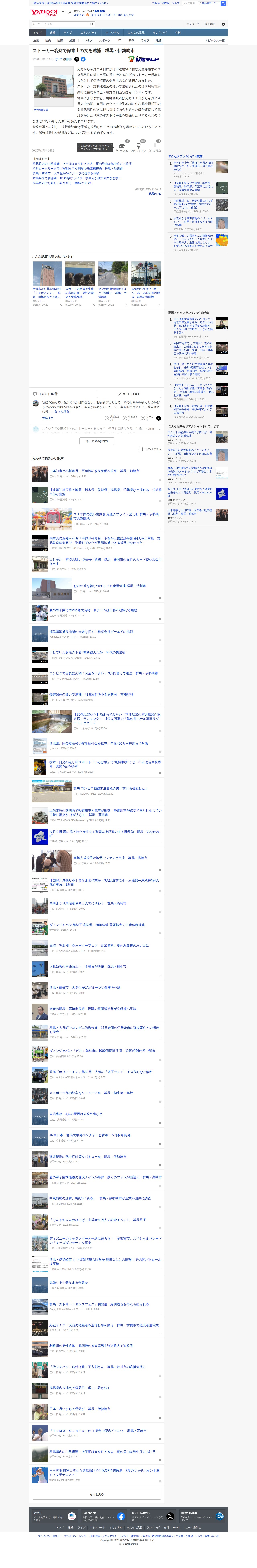Toggle the コメント非表示 checkbox

coord(141,449)
